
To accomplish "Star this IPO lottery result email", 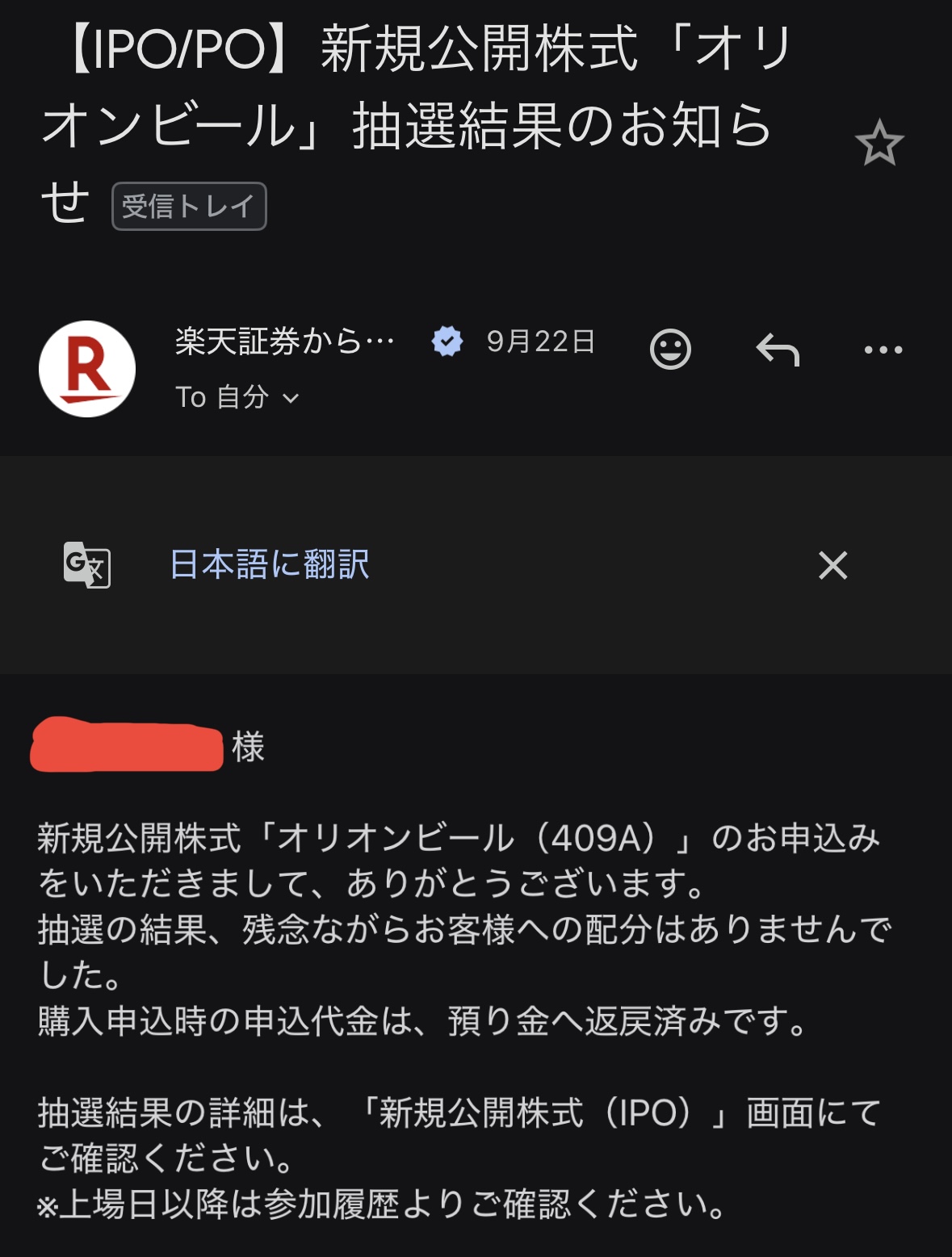I will [x=879, y=144].
